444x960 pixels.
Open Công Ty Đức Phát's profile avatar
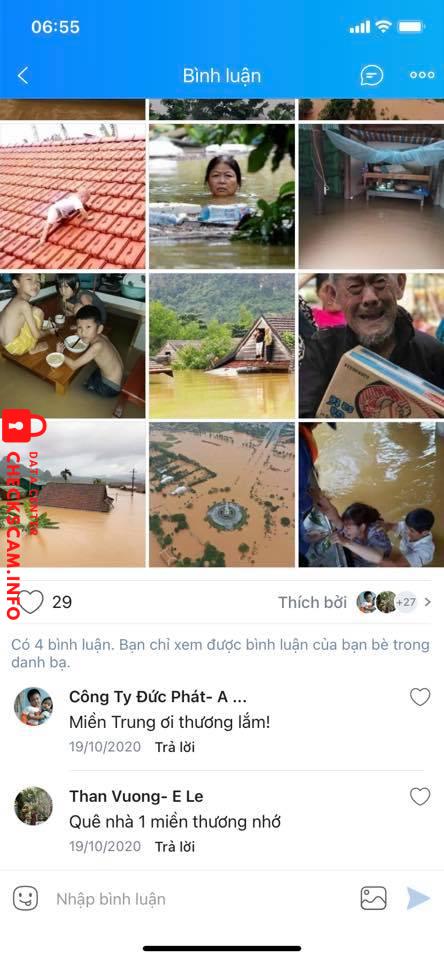(33, 706)
